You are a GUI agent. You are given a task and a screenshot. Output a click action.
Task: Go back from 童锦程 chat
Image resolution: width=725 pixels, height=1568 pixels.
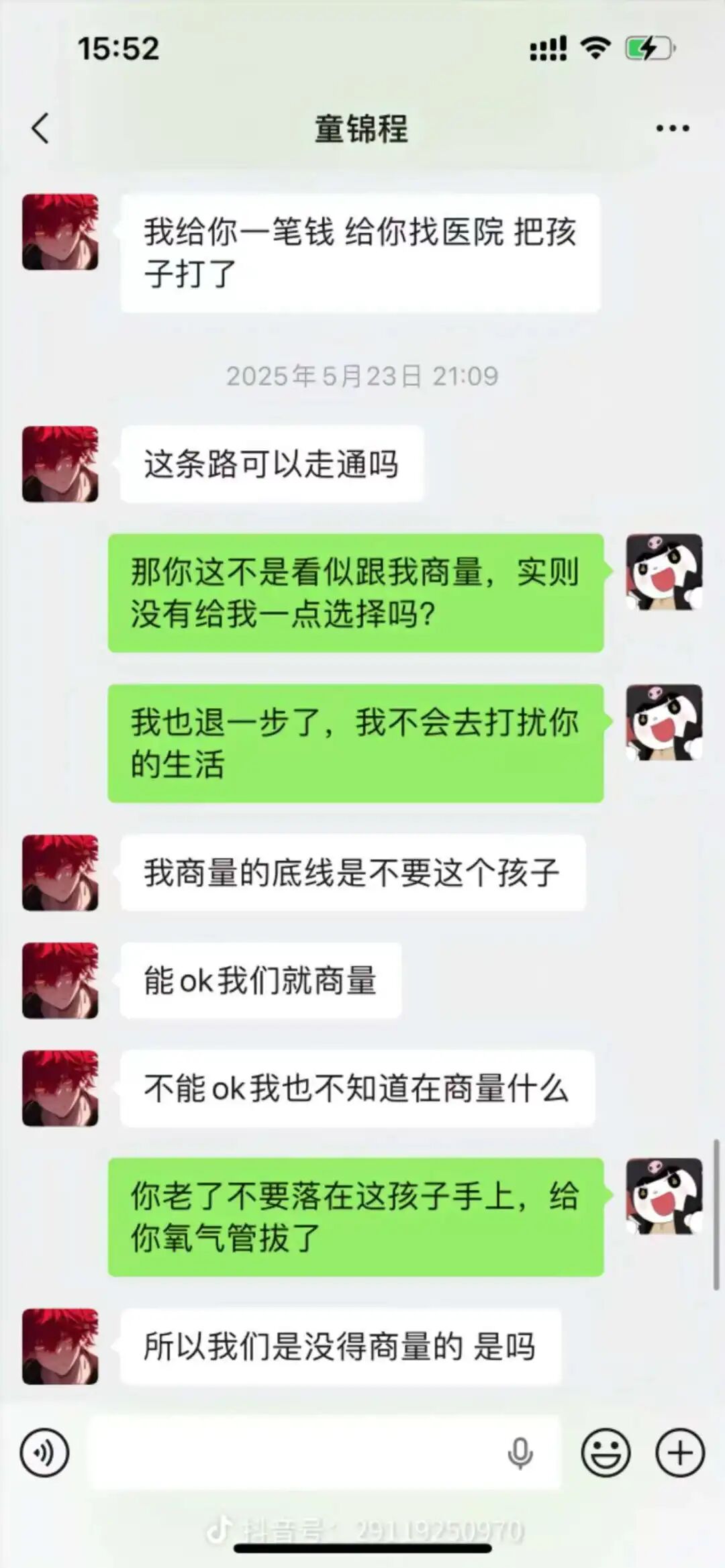pos(40,128)
